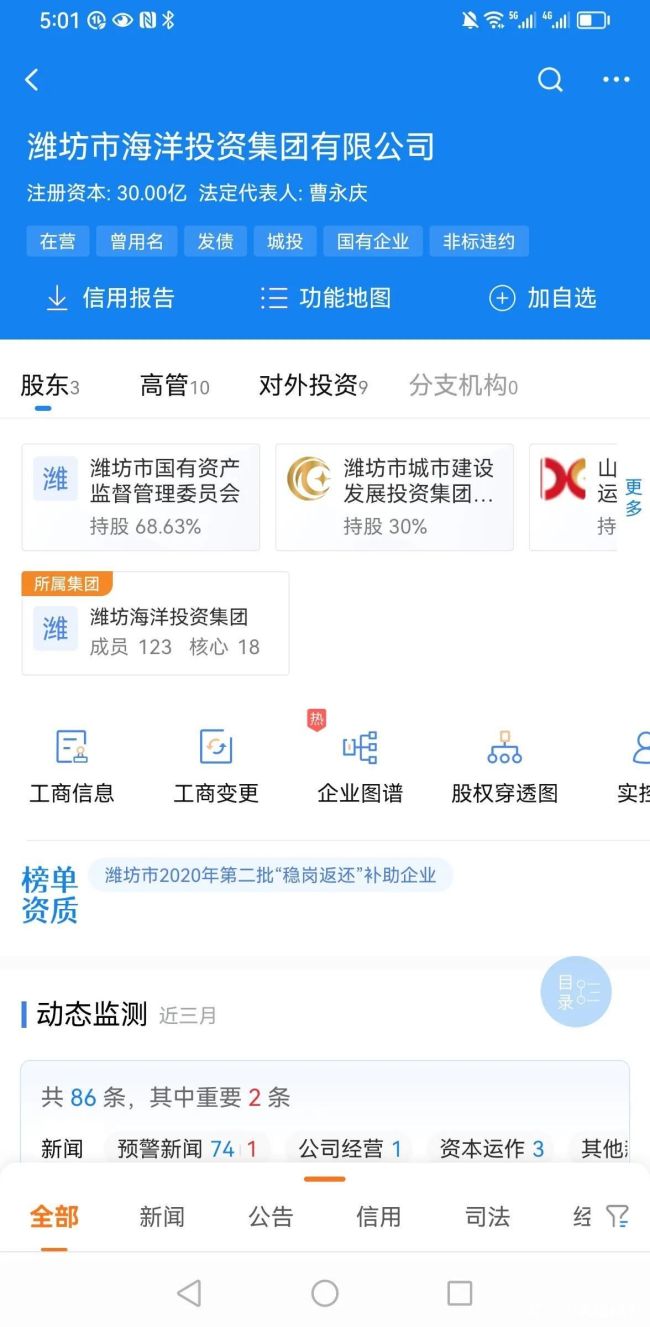Tap 更多 to see more shareholders
The height and width of the screenshot is (1327, 650).
point(633,497)
